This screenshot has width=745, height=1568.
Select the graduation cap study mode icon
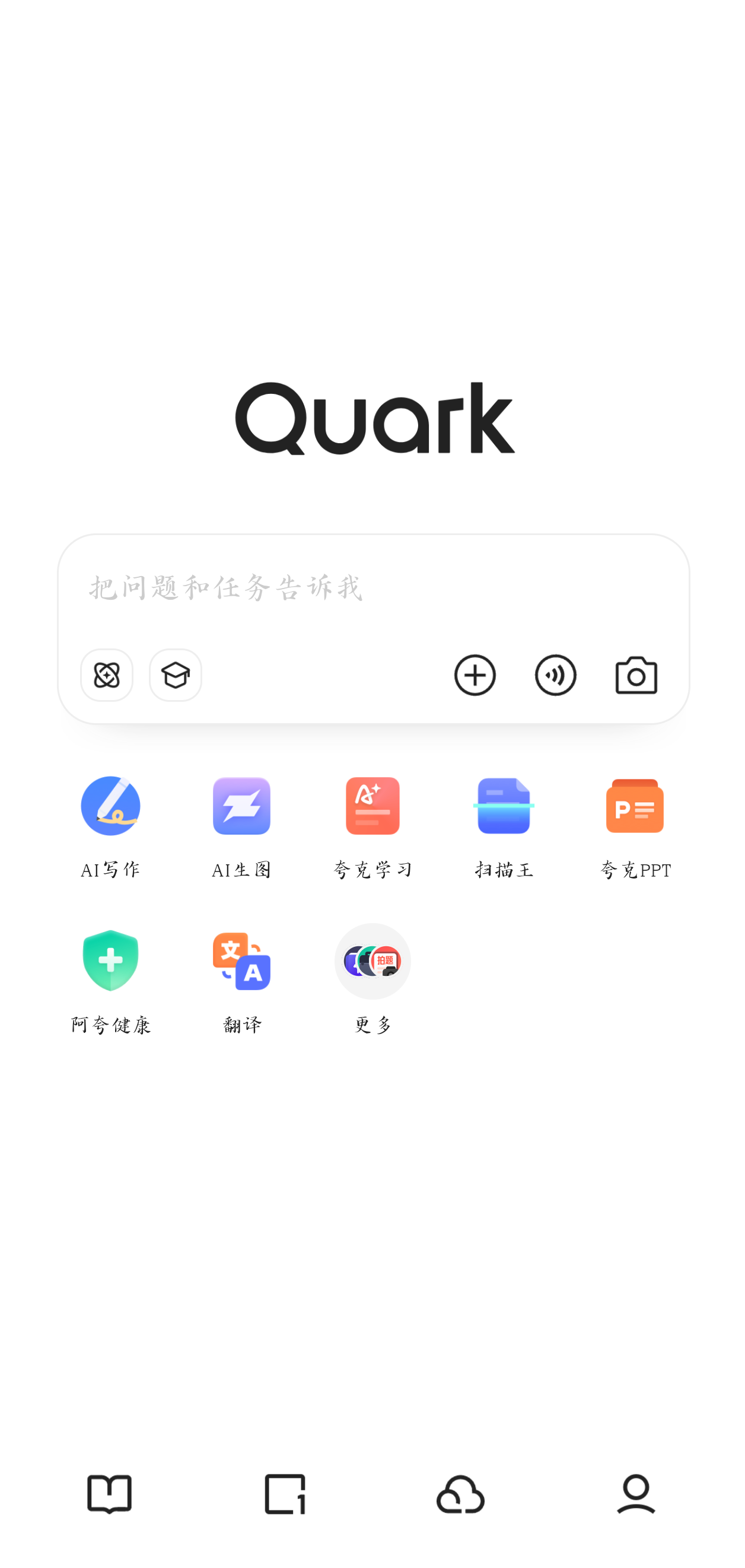coord(176,675)
